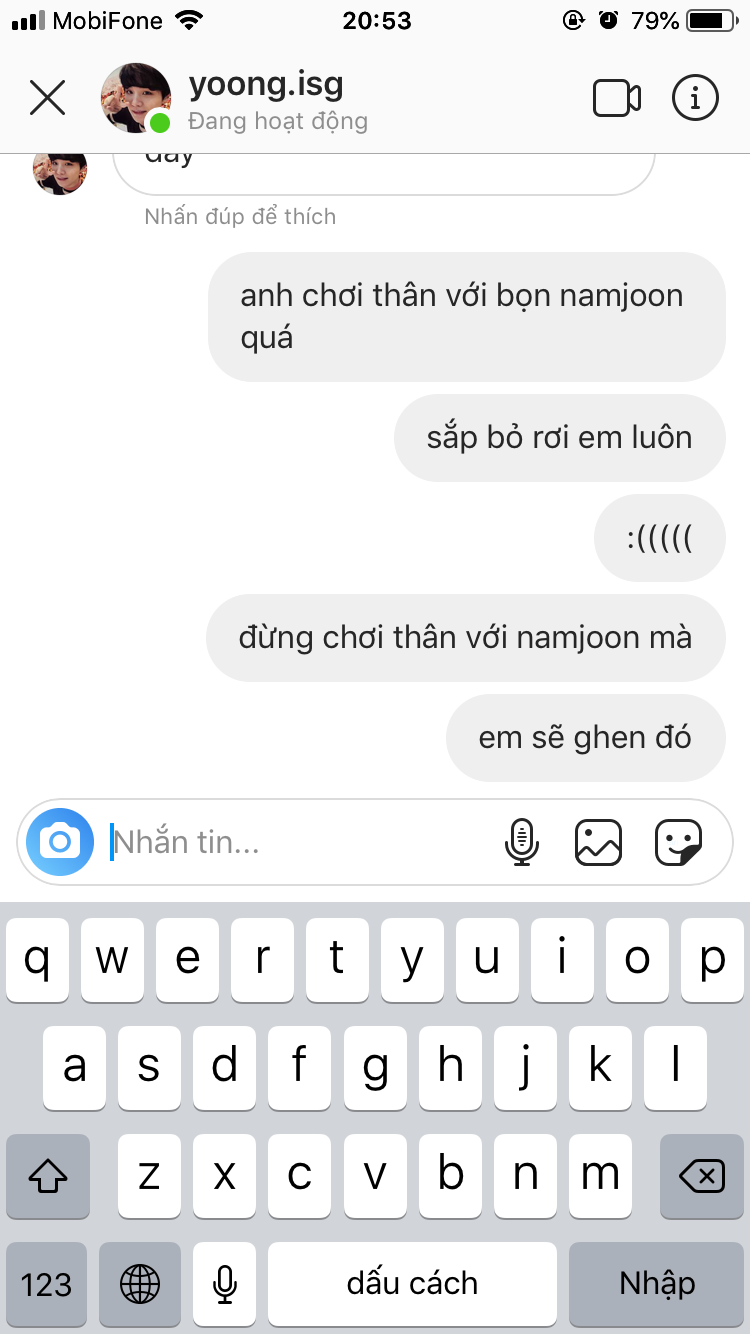Pick an image from the gallery

point(598,842)
